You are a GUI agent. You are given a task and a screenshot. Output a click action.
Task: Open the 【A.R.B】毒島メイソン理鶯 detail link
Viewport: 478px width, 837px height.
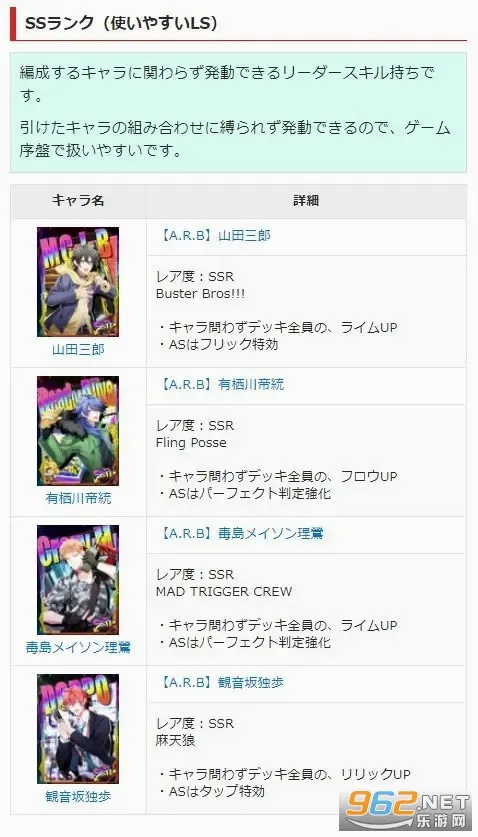click(x=240, y=534)
